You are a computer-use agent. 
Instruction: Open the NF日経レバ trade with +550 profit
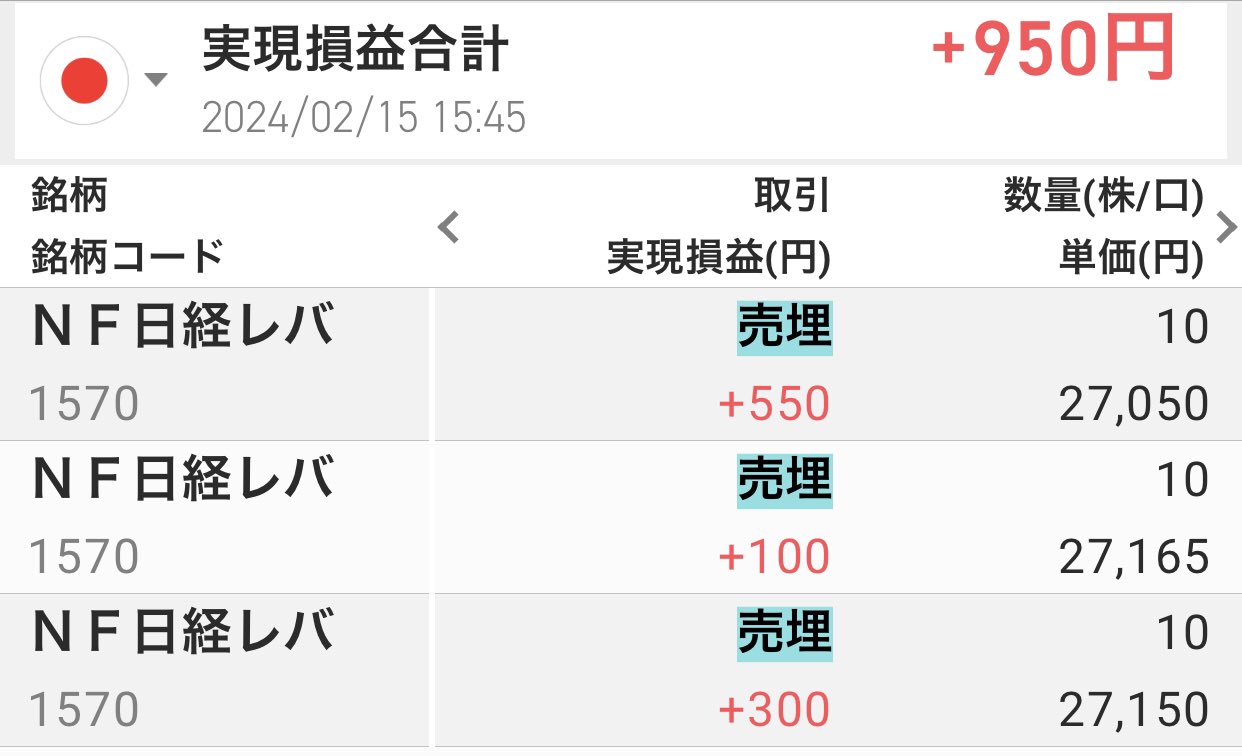coord(620,365)
